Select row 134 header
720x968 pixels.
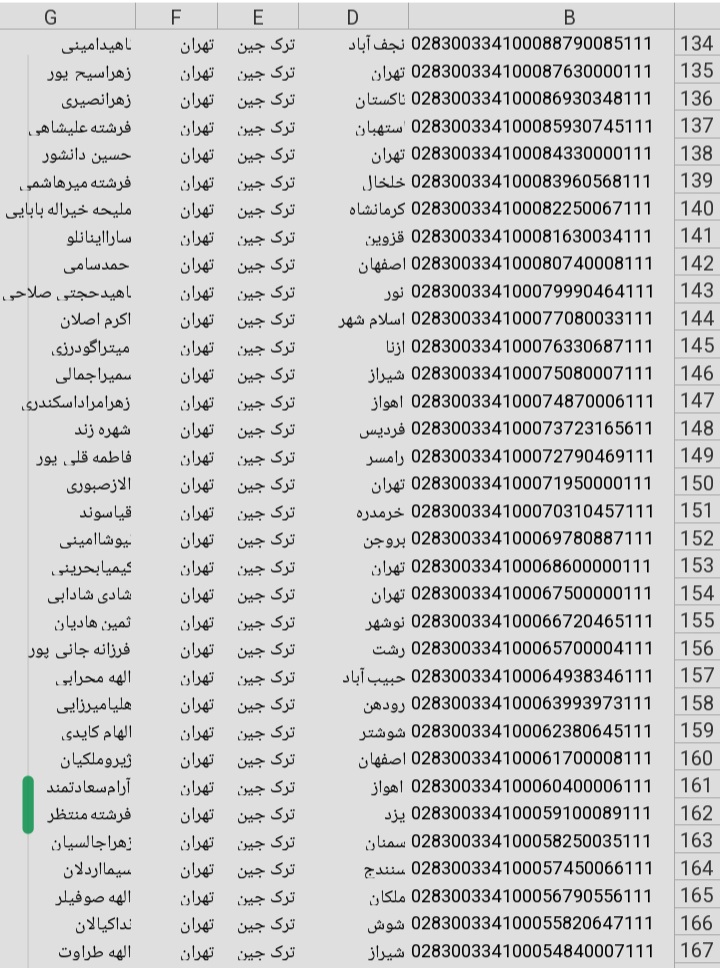[696, 44]
